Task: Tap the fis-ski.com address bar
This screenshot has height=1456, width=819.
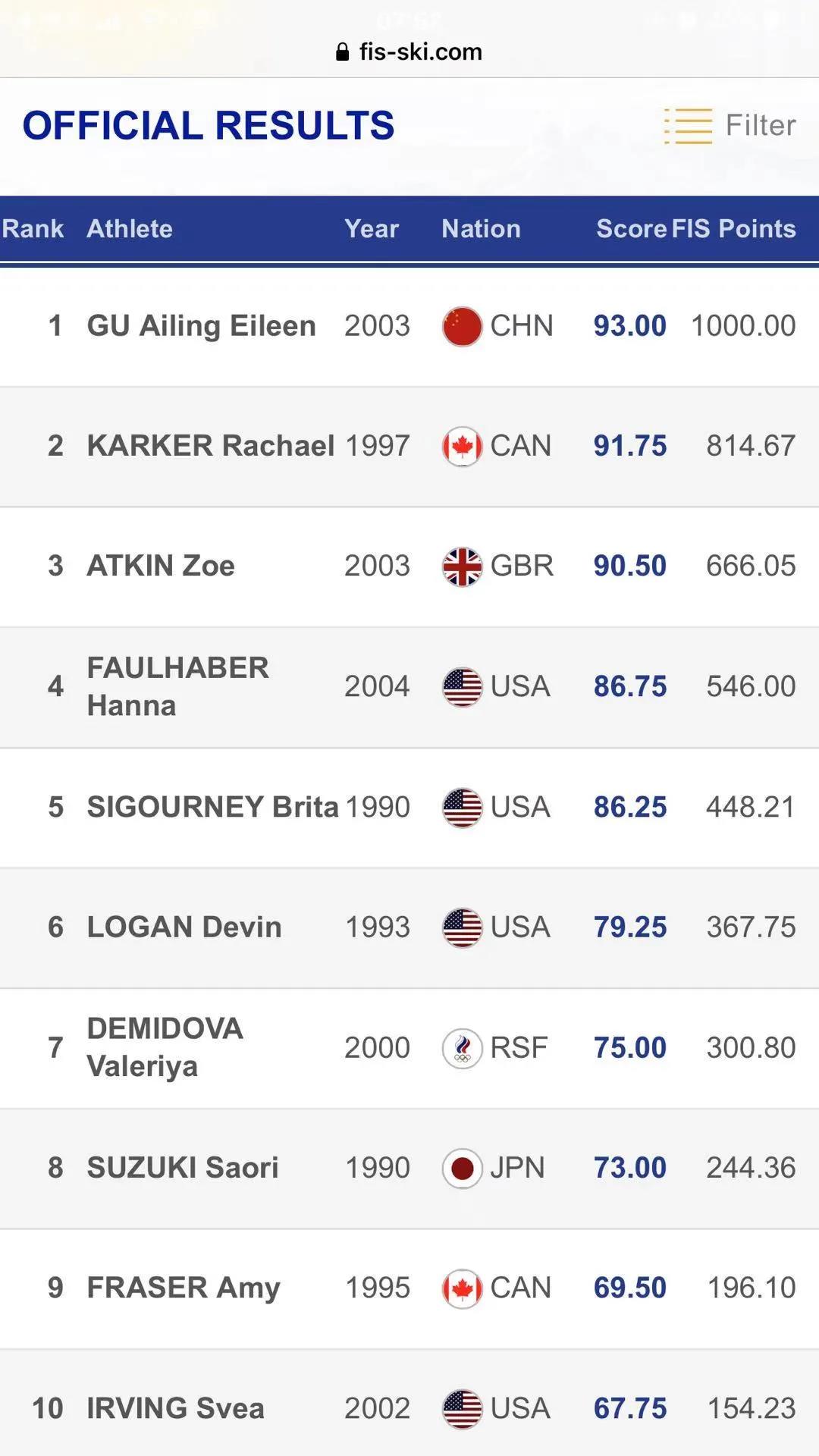Action: tap(409, 52)
